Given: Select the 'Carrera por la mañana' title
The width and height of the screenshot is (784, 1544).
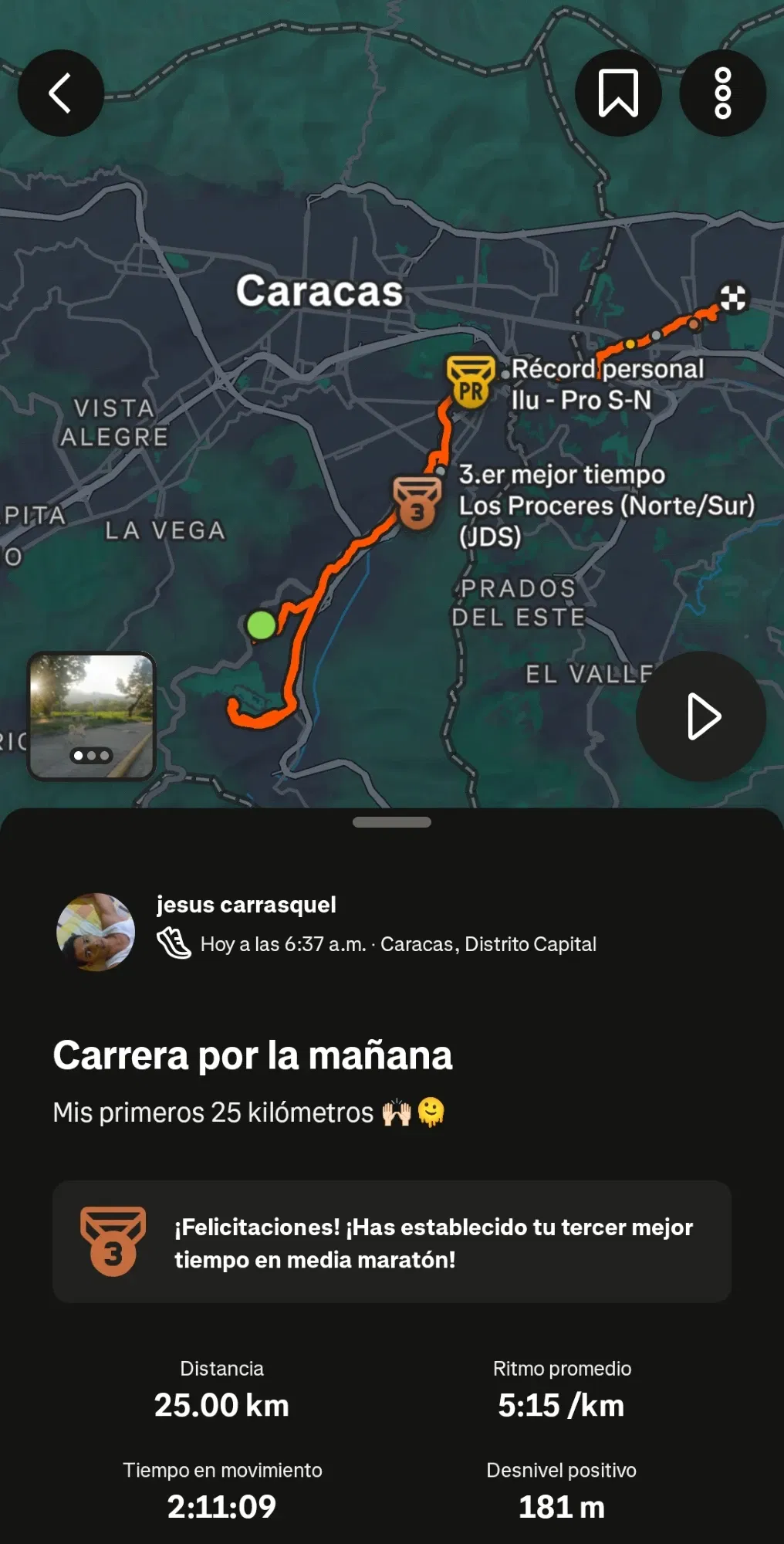Looking at the screenshot, I should (252, 1055).
